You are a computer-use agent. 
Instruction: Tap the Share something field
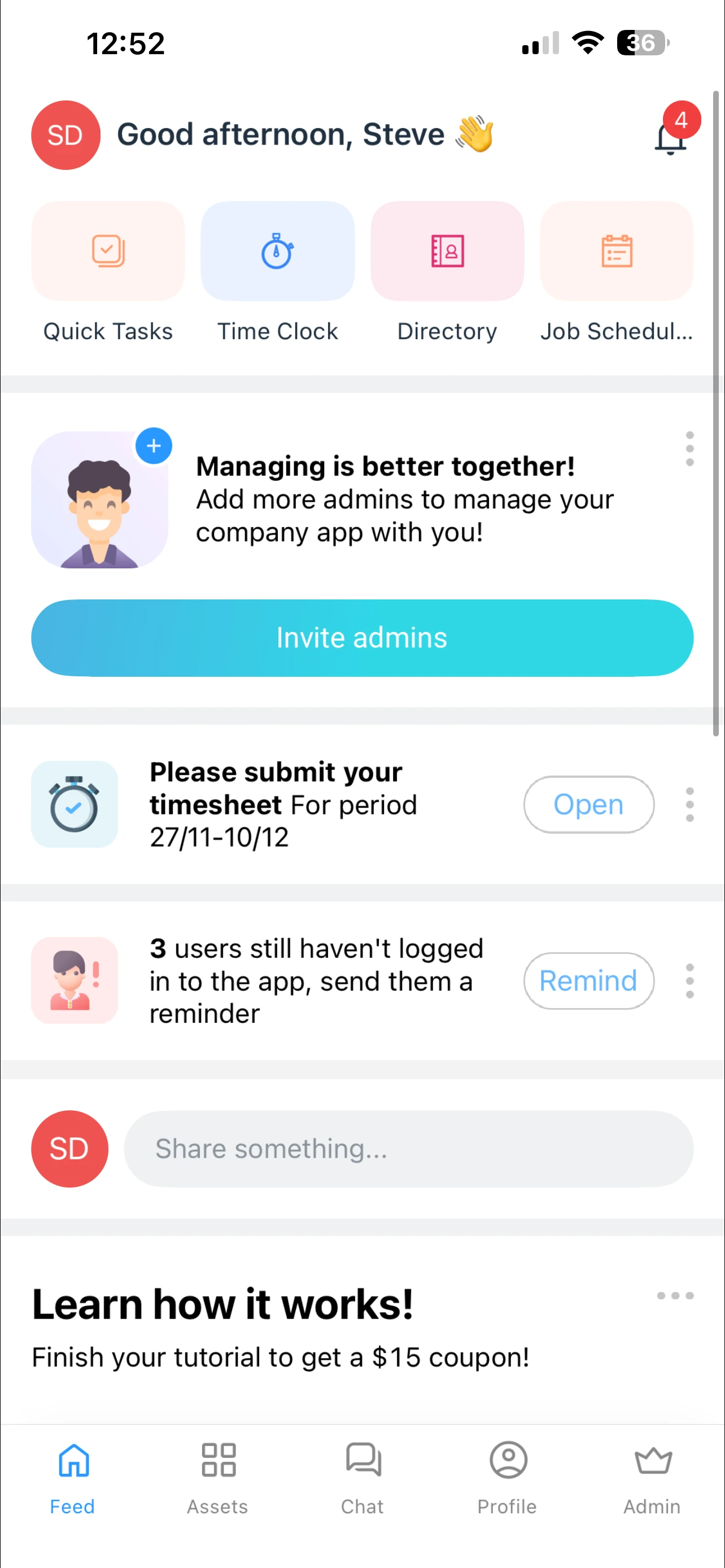click(x=408, y=1149)
